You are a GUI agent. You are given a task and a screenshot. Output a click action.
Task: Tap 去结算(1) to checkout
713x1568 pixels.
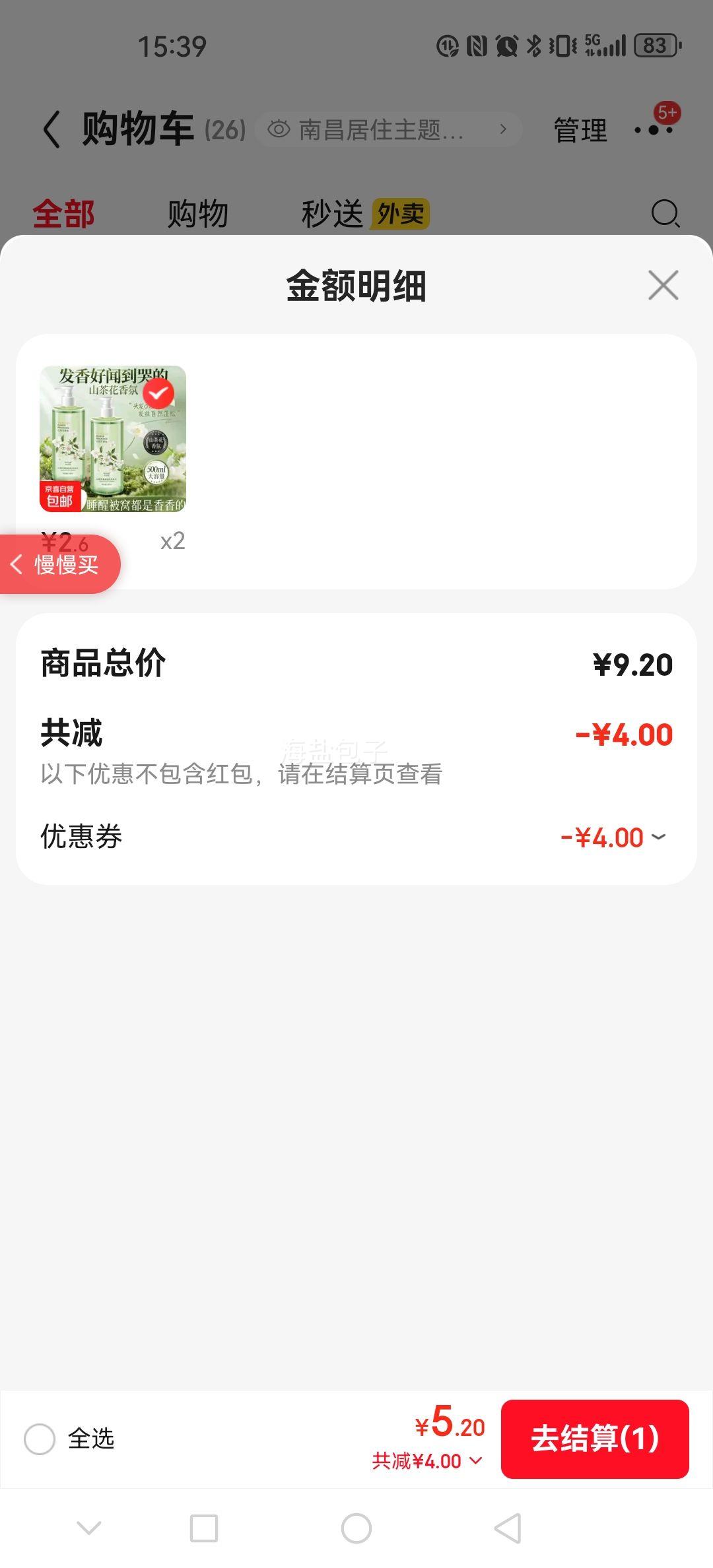click(594, 1440)
